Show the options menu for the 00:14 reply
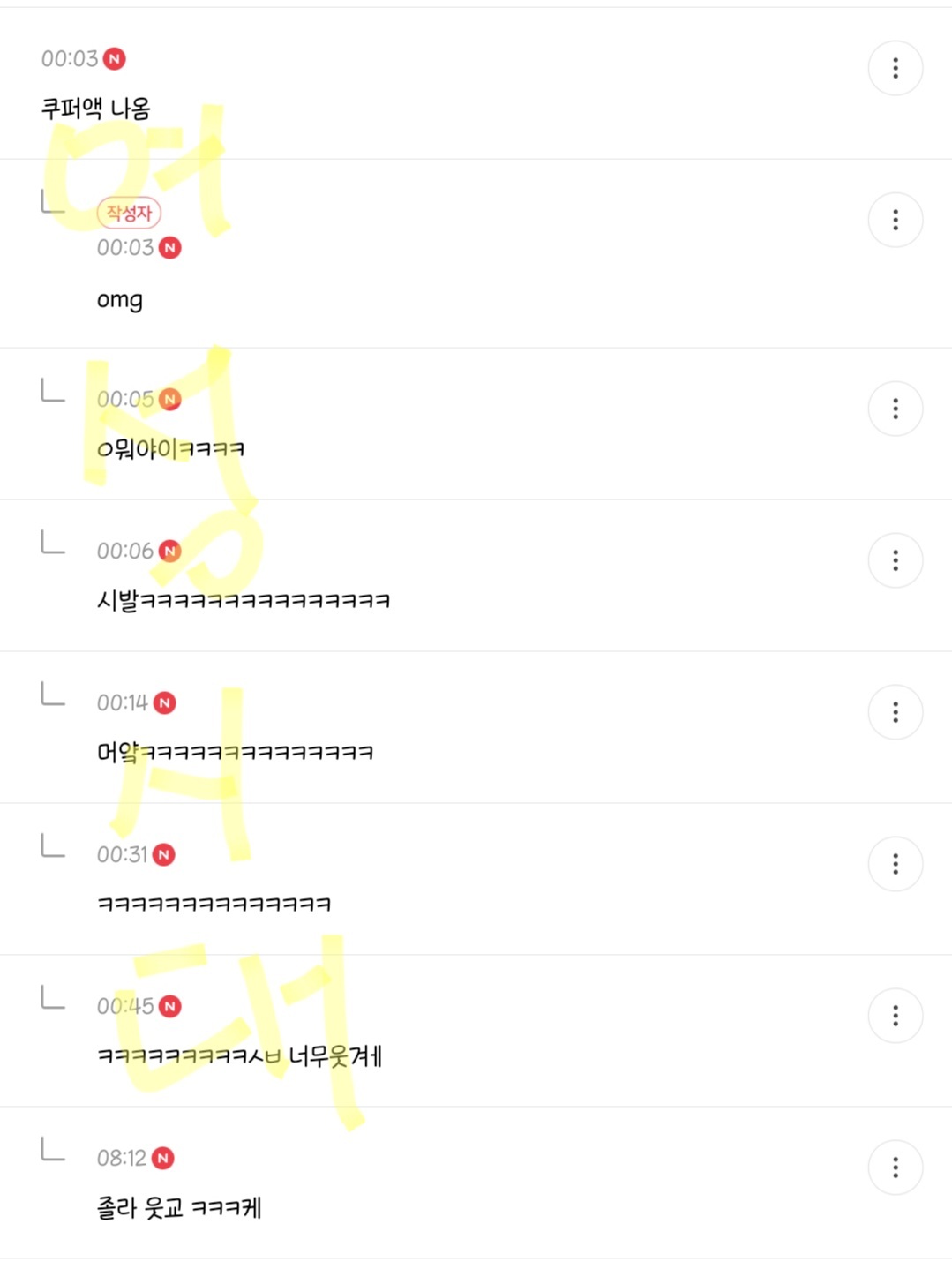 [895, 712]
